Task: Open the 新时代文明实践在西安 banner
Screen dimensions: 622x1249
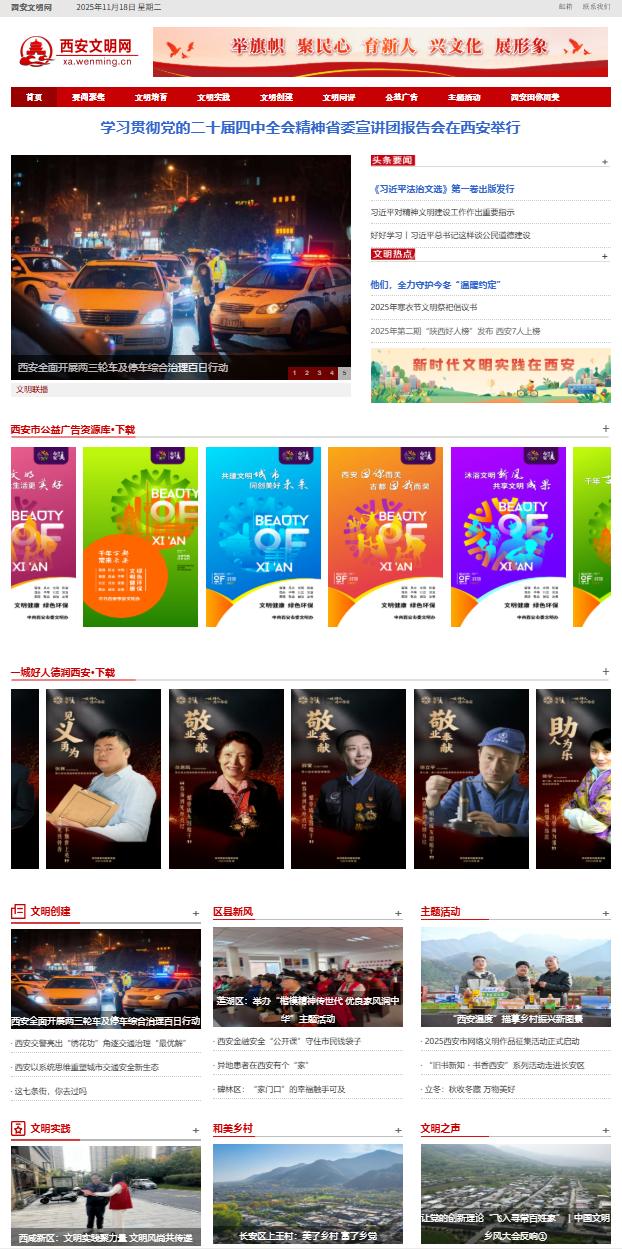Action: click(x=490, y=375)
